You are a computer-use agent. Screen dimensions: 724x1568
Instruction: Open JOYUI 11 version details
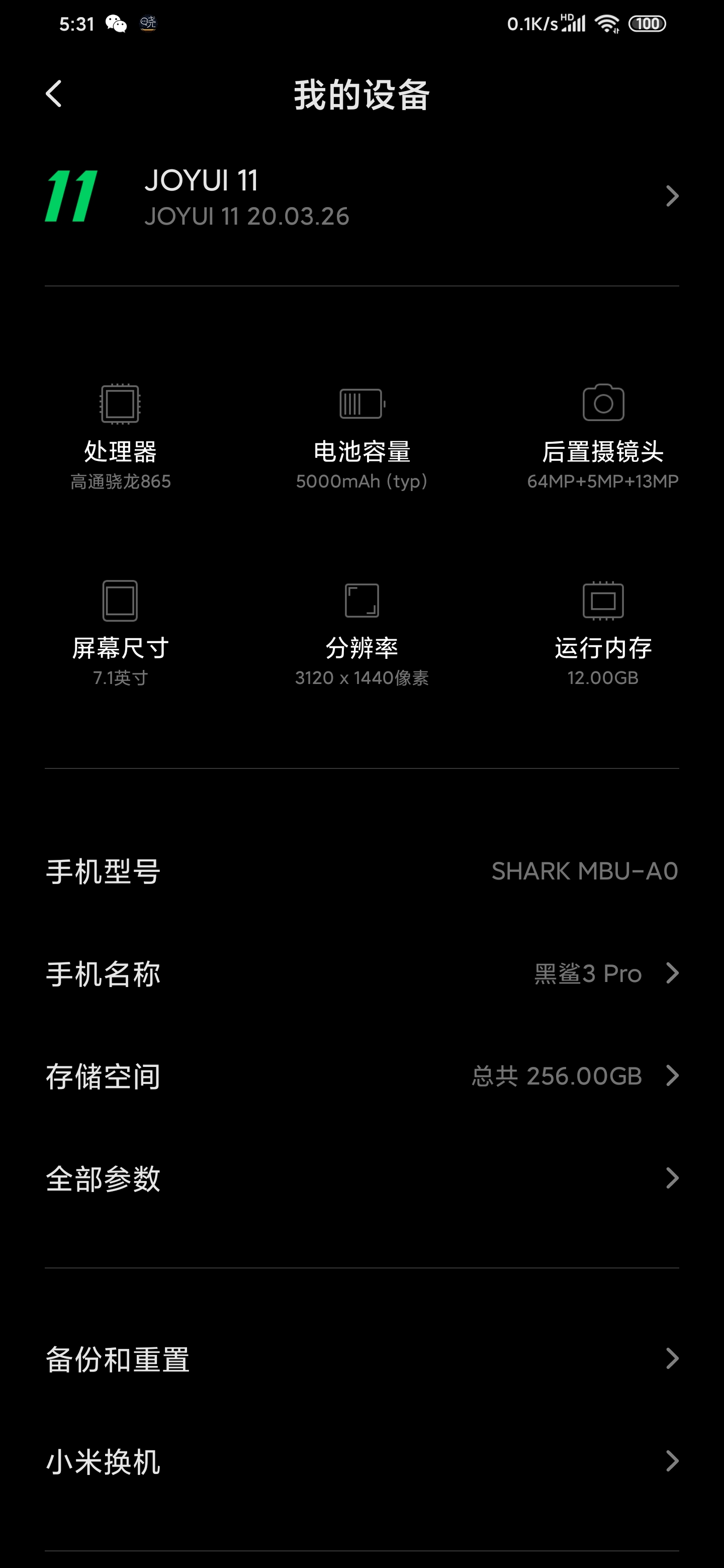click(361, 197)
